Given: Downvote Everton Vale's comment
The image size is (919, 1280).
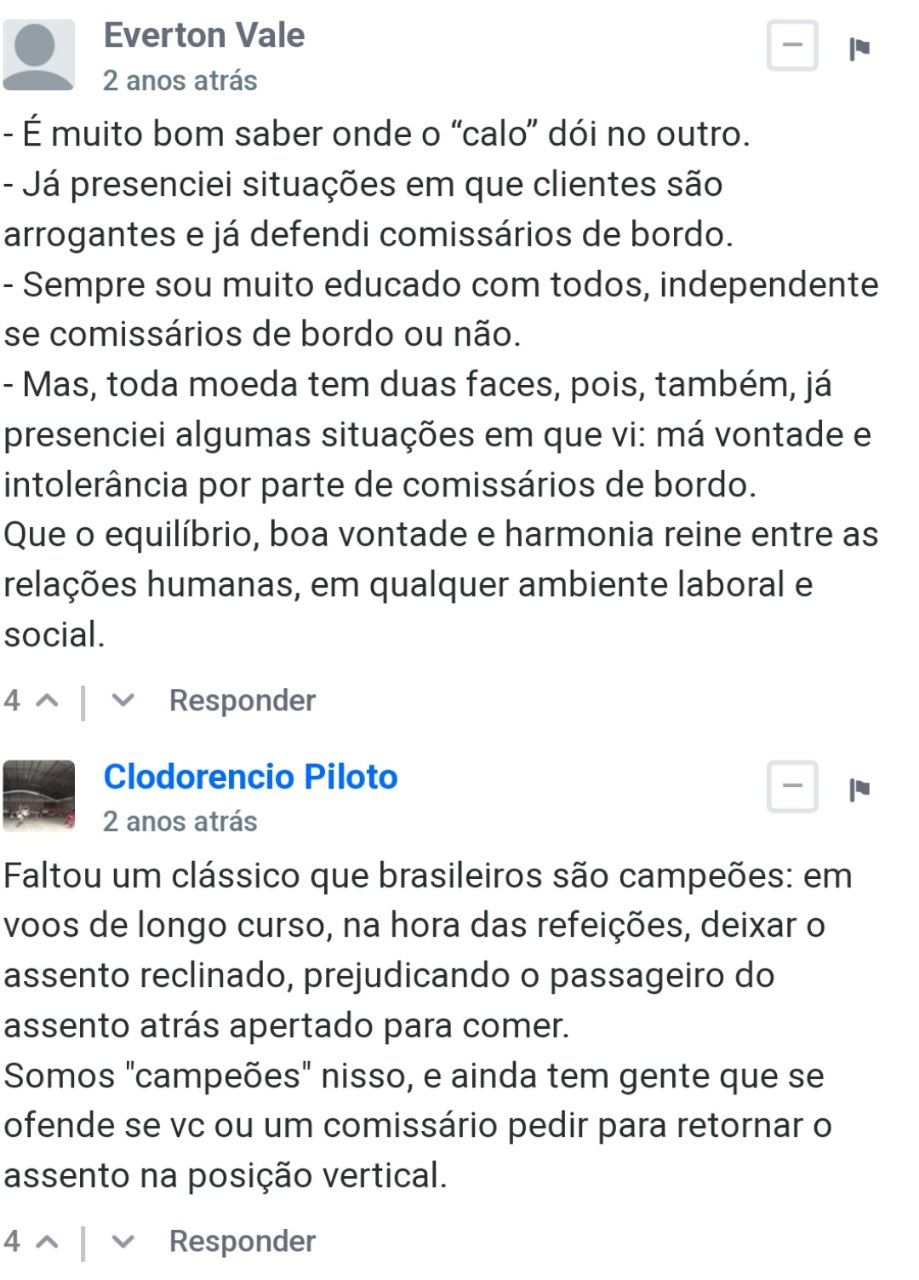Looking at the screenshot, I should pos(122,701).
